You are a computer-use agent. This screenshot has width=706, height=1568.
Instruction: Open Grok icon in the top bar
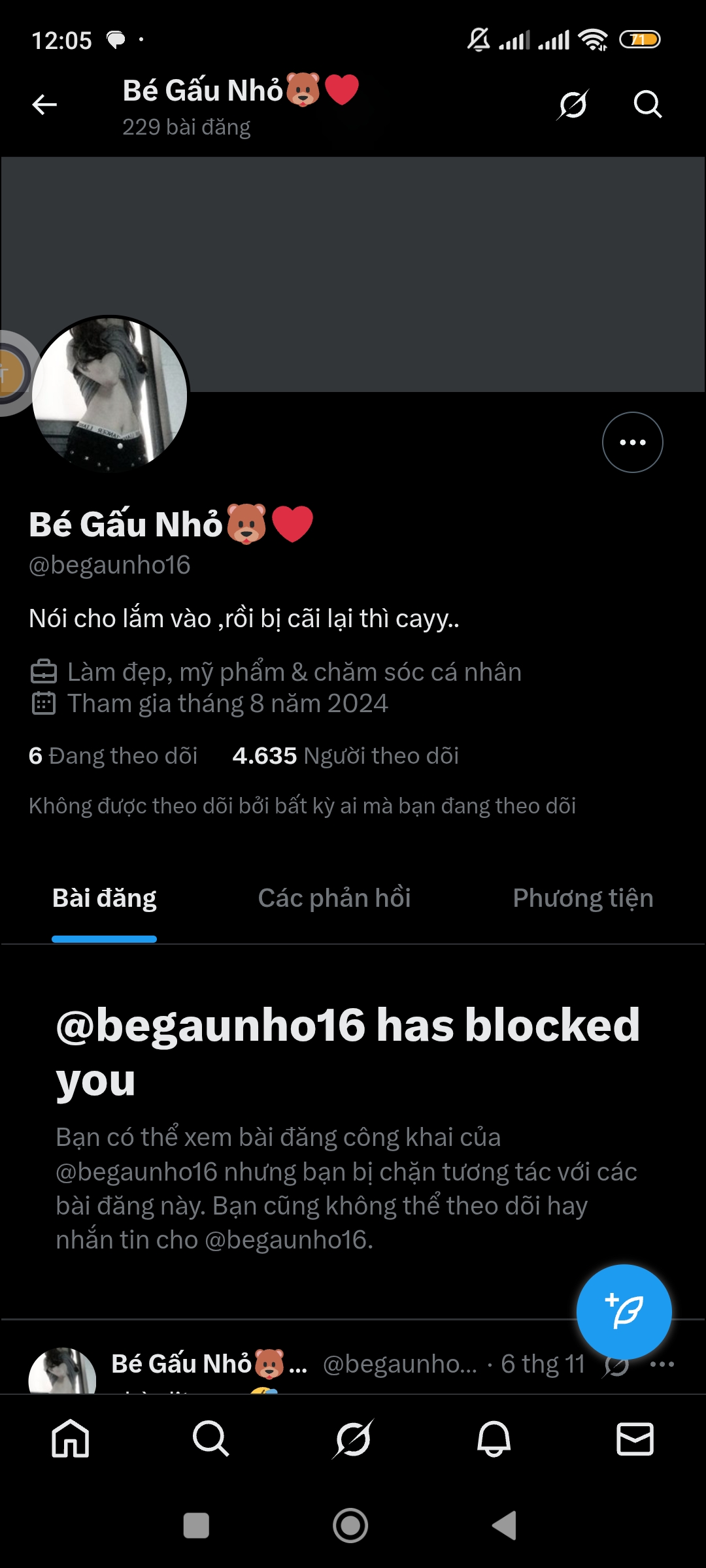pos(573,105)
